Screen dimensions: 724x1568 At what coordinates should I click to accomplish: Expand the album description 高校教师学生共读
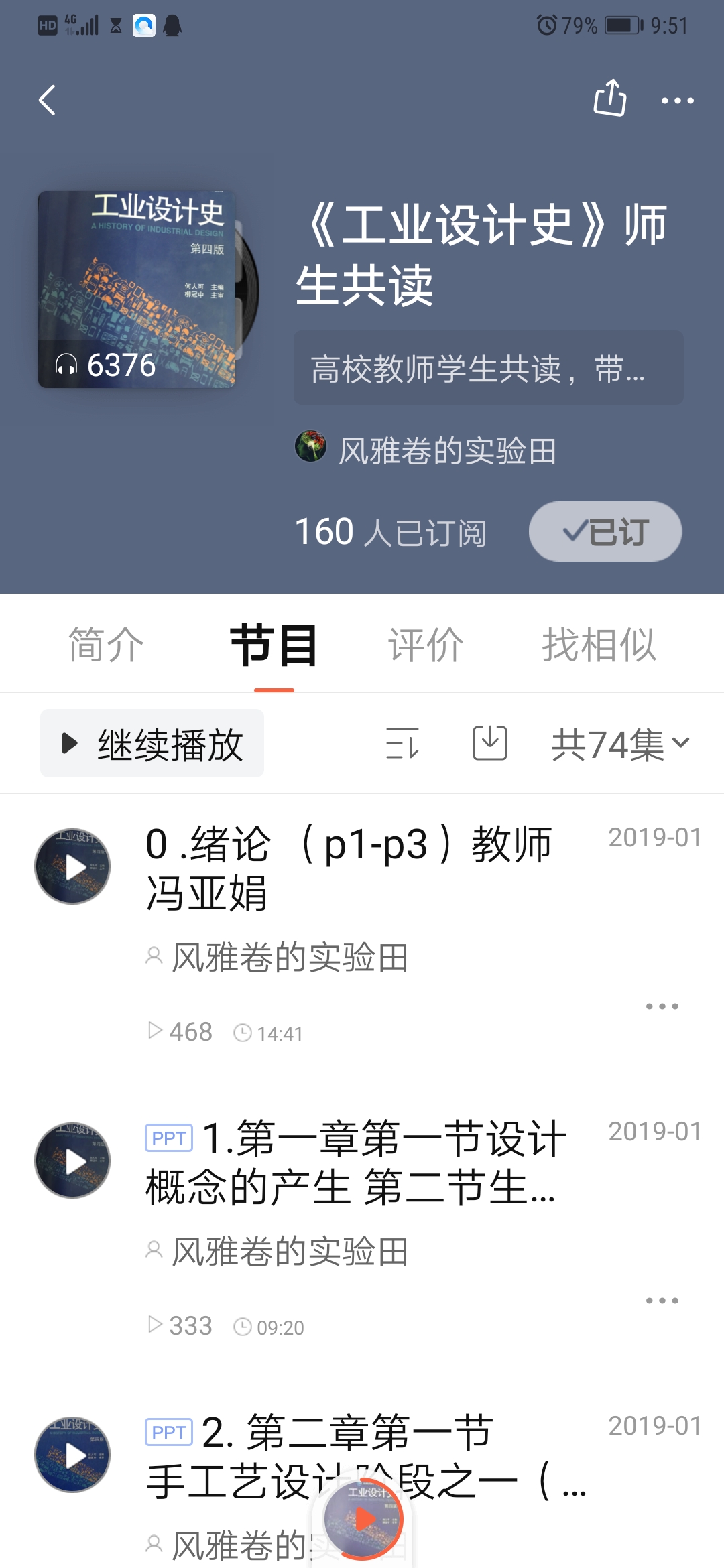488,368
